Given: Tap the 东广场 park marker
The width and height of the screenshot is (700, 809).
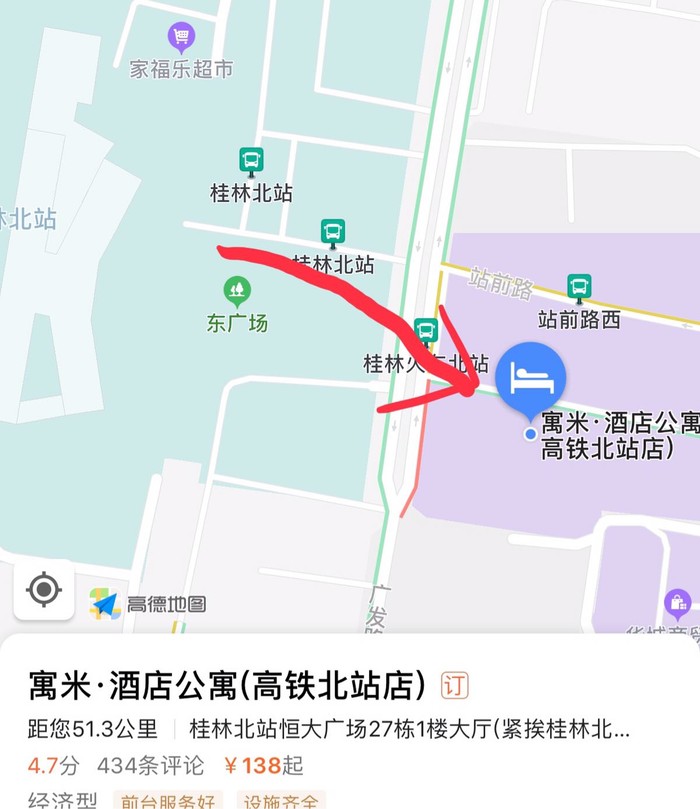Looking at the screenshot, I should pyautogui.click(x=237, y=292).
